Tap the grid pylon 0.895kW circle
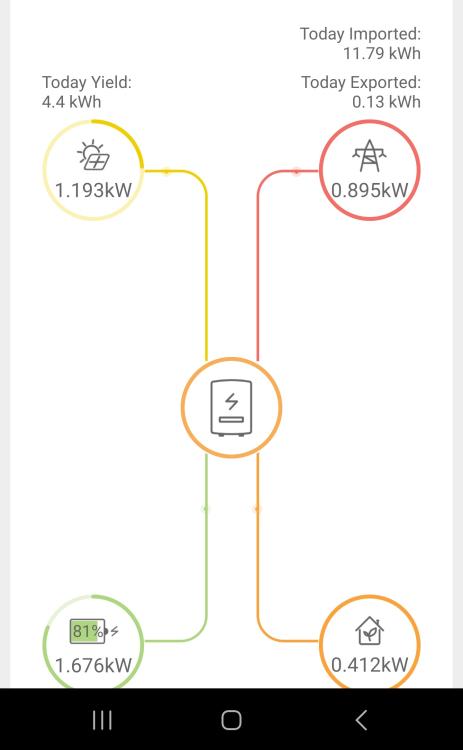 (370, 170)
